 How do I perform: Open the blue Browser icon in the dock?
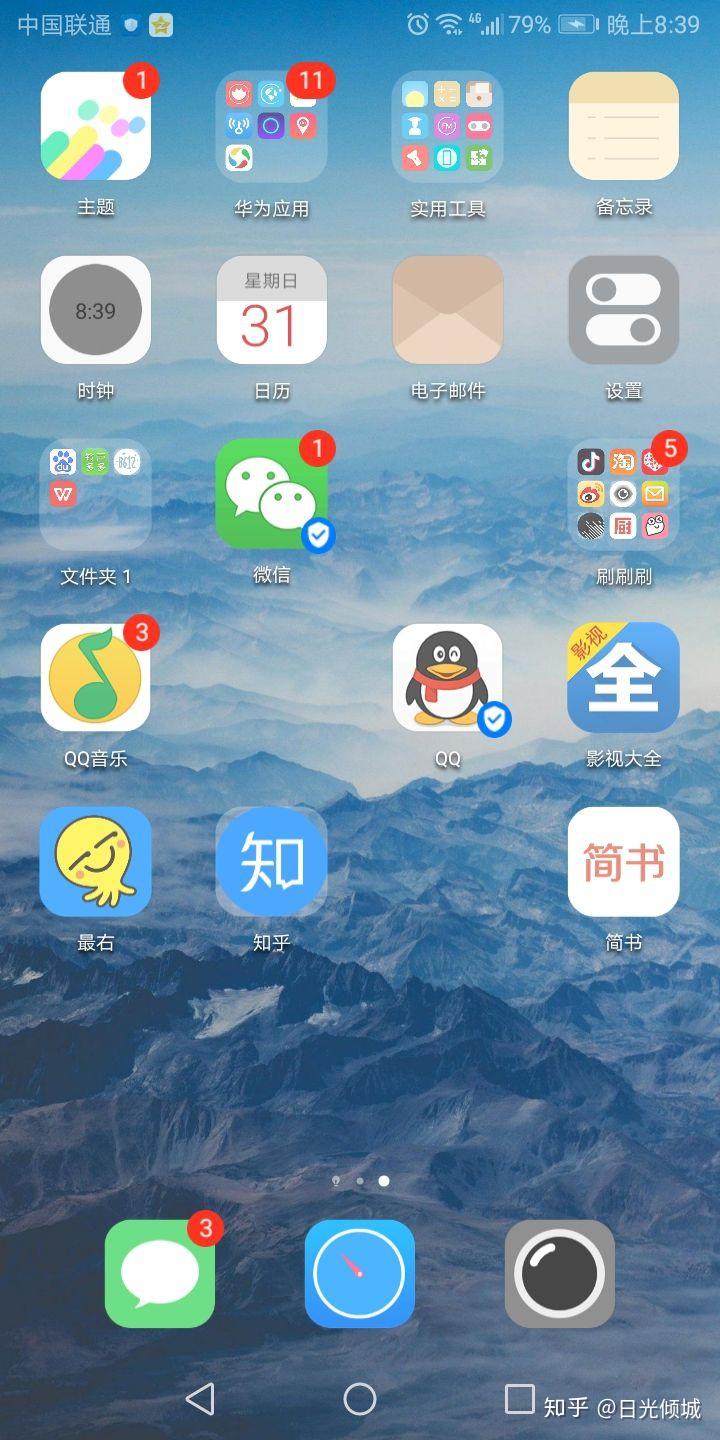tap(359, 1274)
